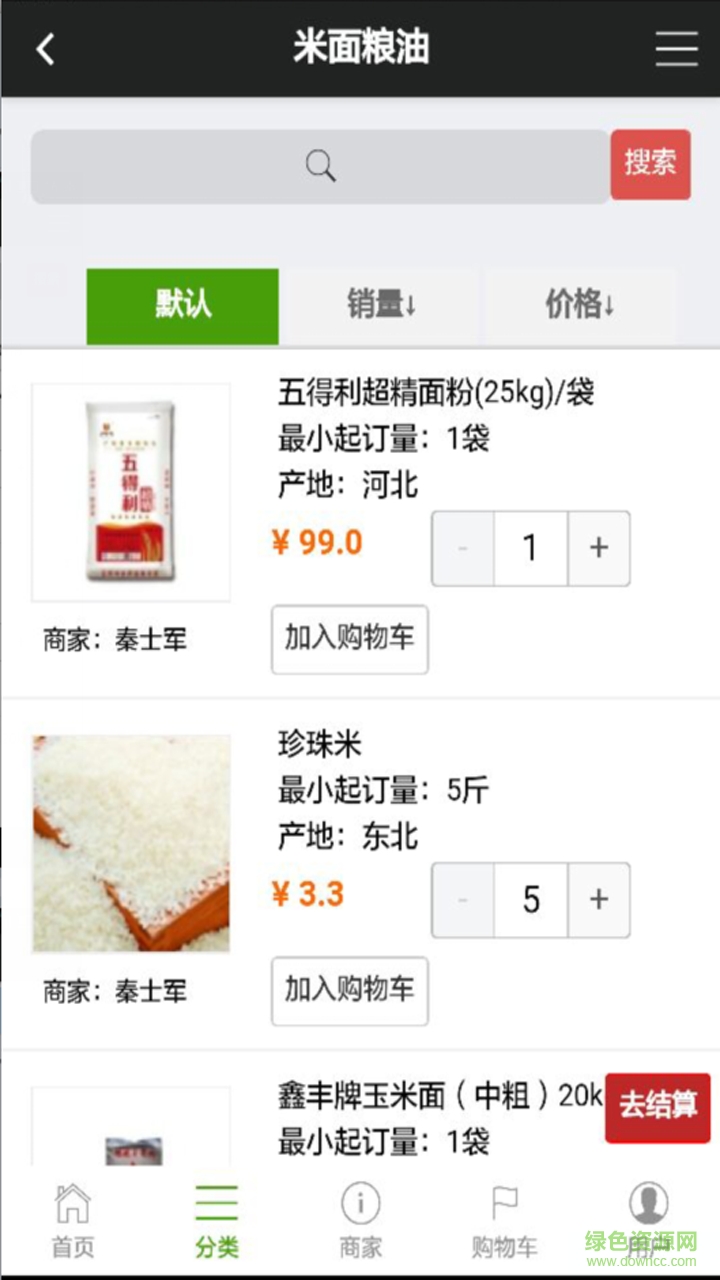The image size is (720, 1280).
Task: Add 珍珠米 to the shopping cart
Action: point(349,992)
